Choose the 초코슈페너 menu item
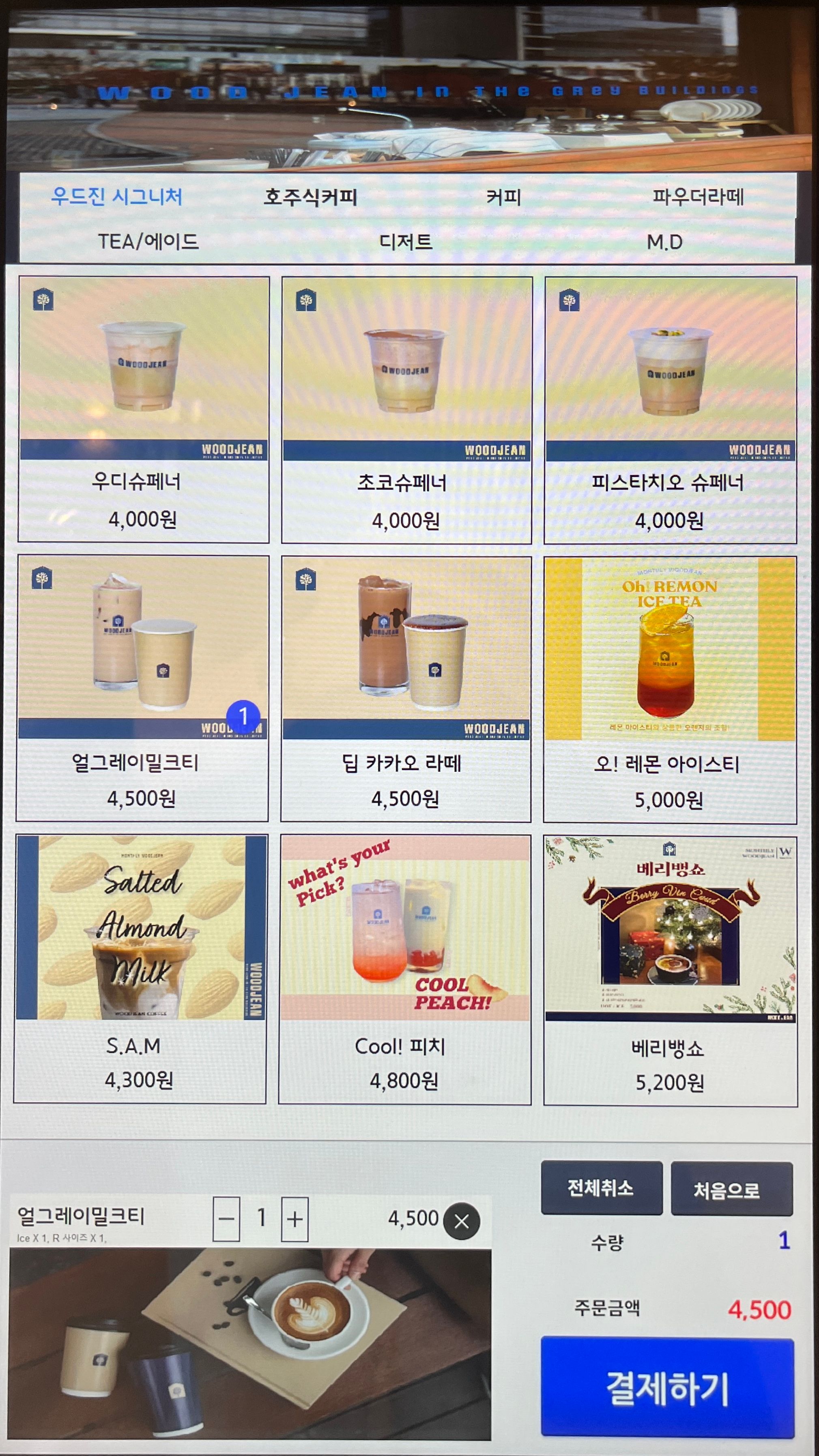Screen dimensions: 819x1456 [406, 410]
